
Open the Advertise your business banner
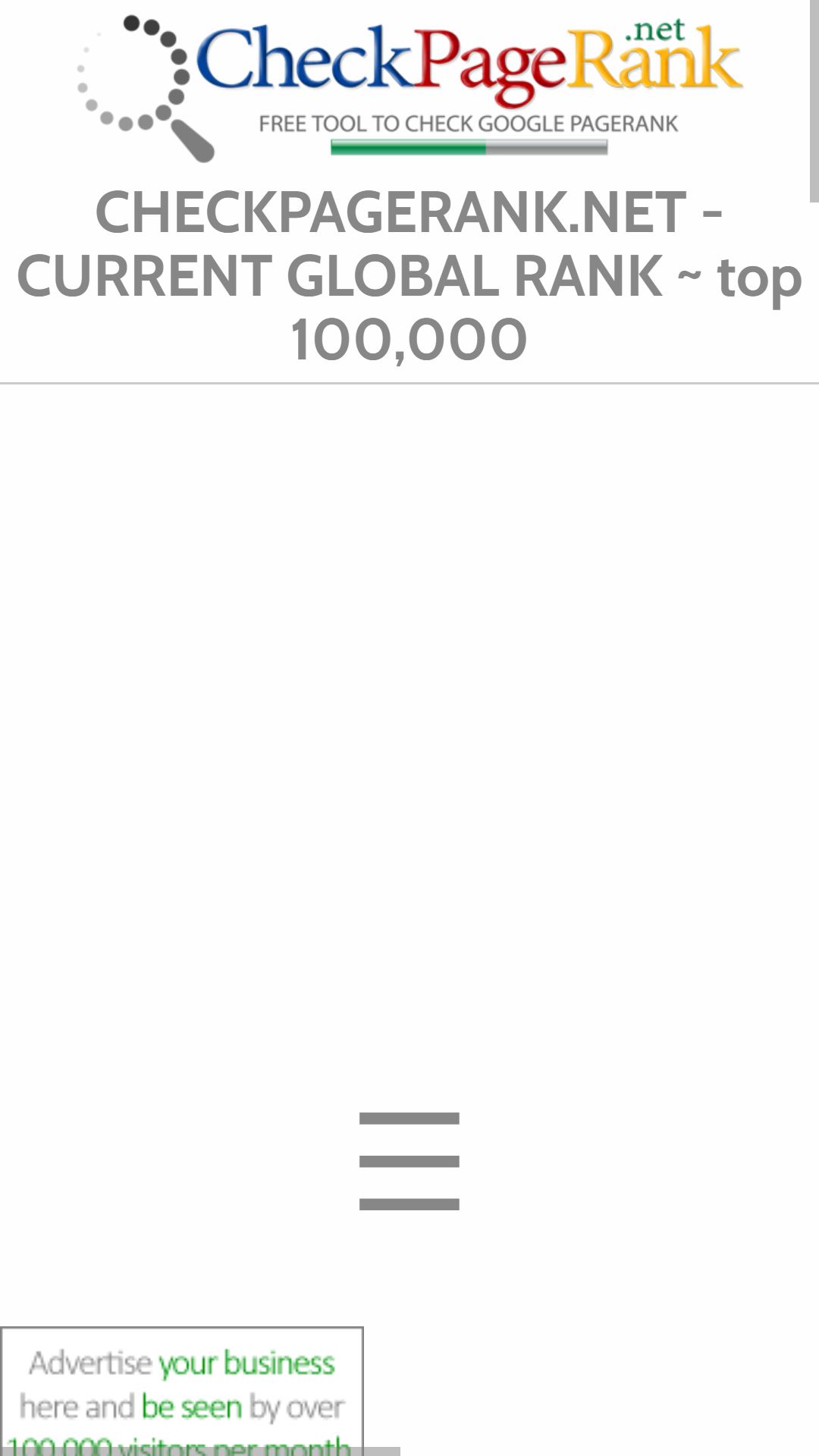(182, 1392)
